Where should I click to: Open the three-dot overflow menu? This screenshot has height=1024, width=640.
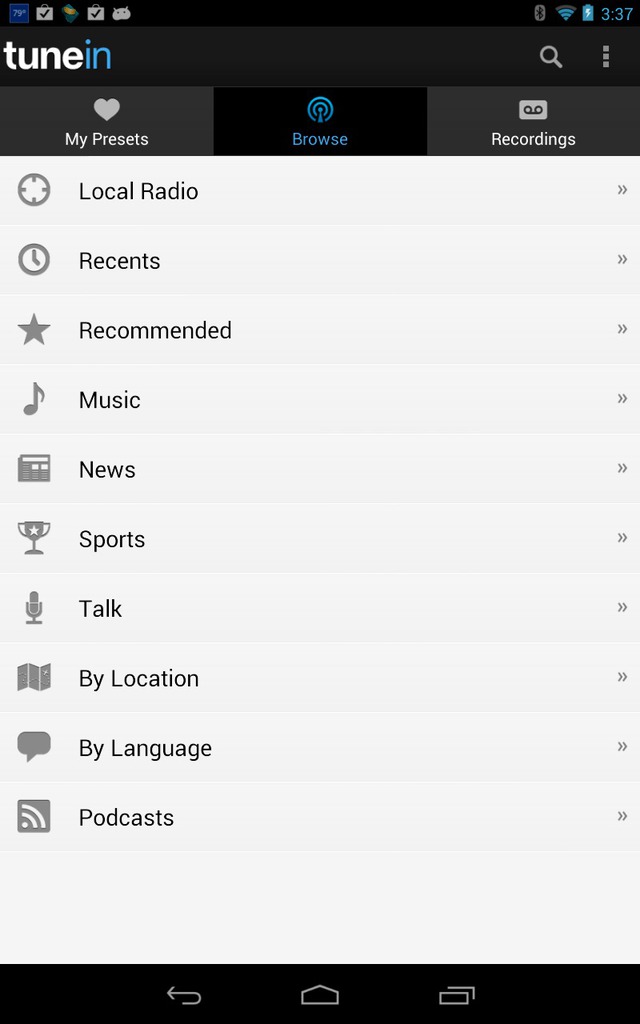[606, 57]
